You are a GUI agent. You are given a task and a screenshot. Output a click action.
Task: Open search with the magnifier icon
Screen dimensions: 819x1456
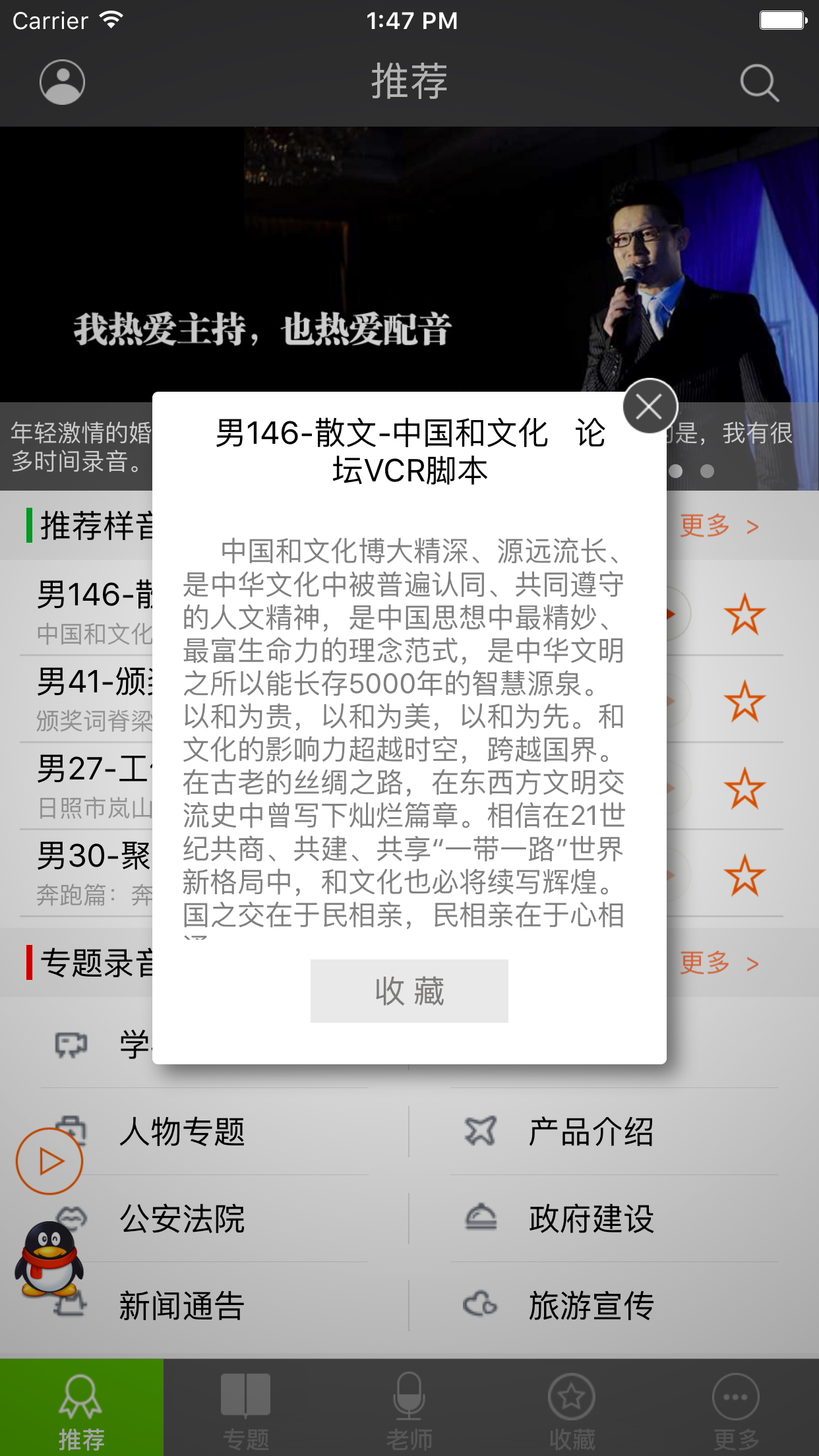pyautogui.click(x=760, y=82)
